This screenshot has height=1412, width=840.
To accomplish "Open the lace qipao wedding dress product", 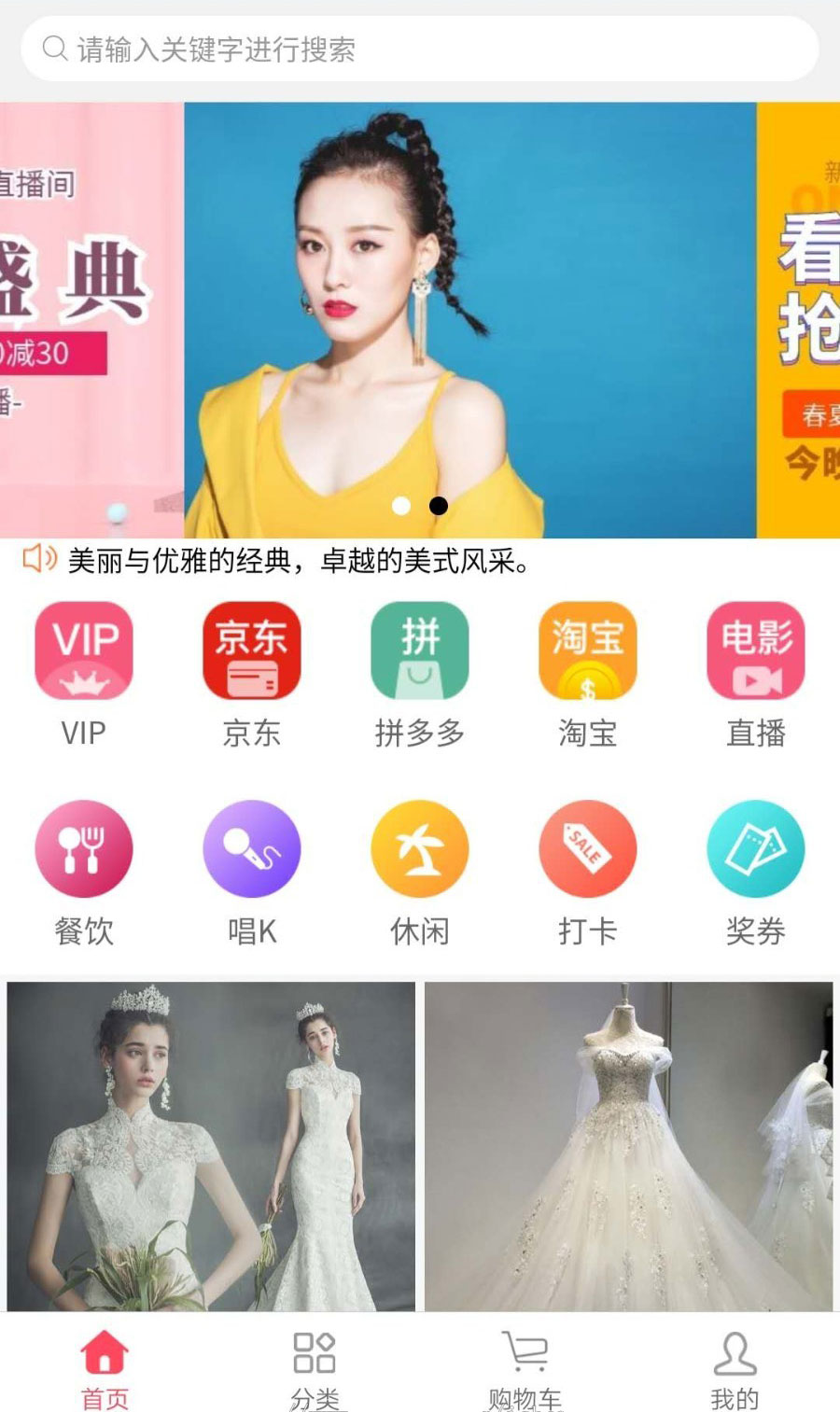I will [x=211, y=1146].
